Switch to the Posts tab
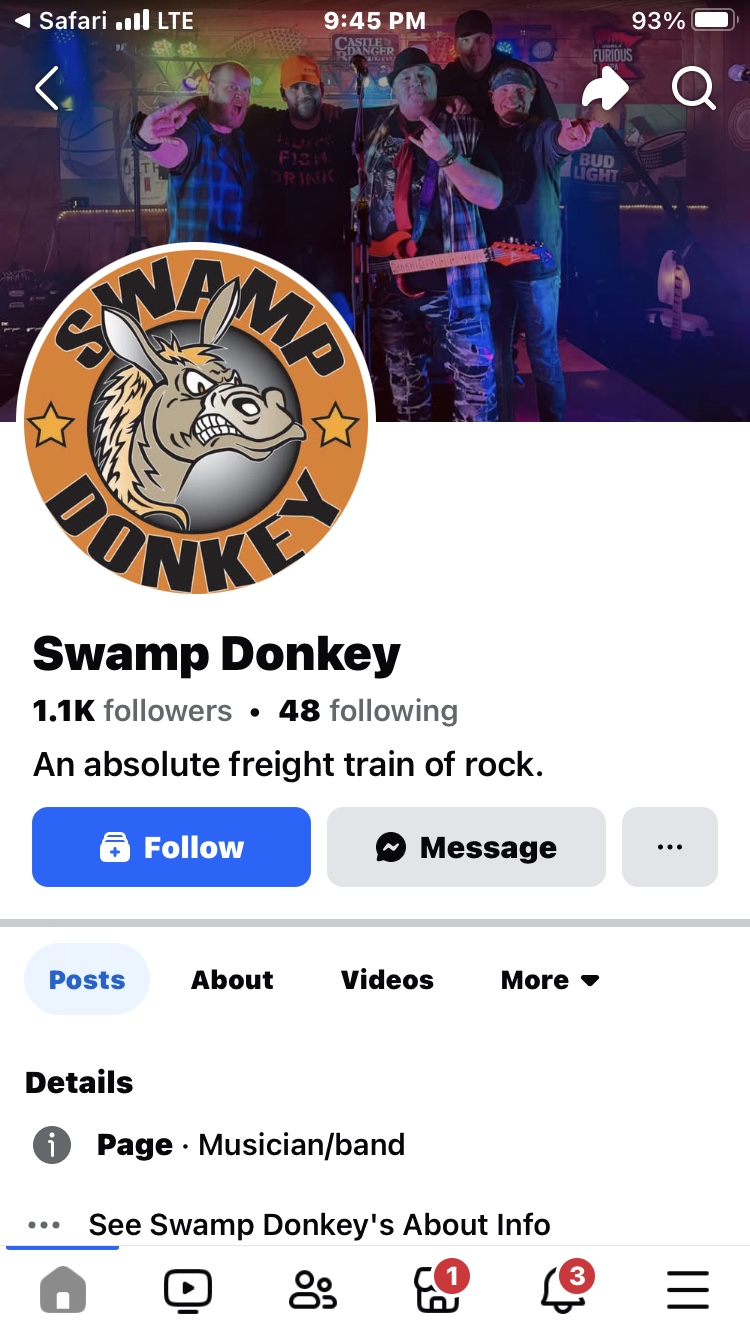 (x=87, y=980)
